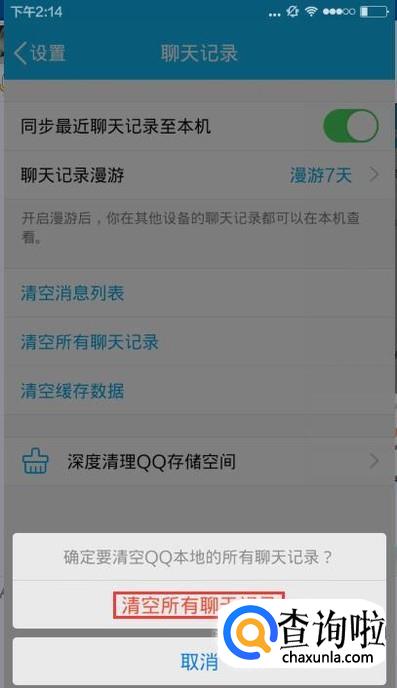Go back to 设置
The height and width of the screenshot is (688, 397).
point(39,53)
